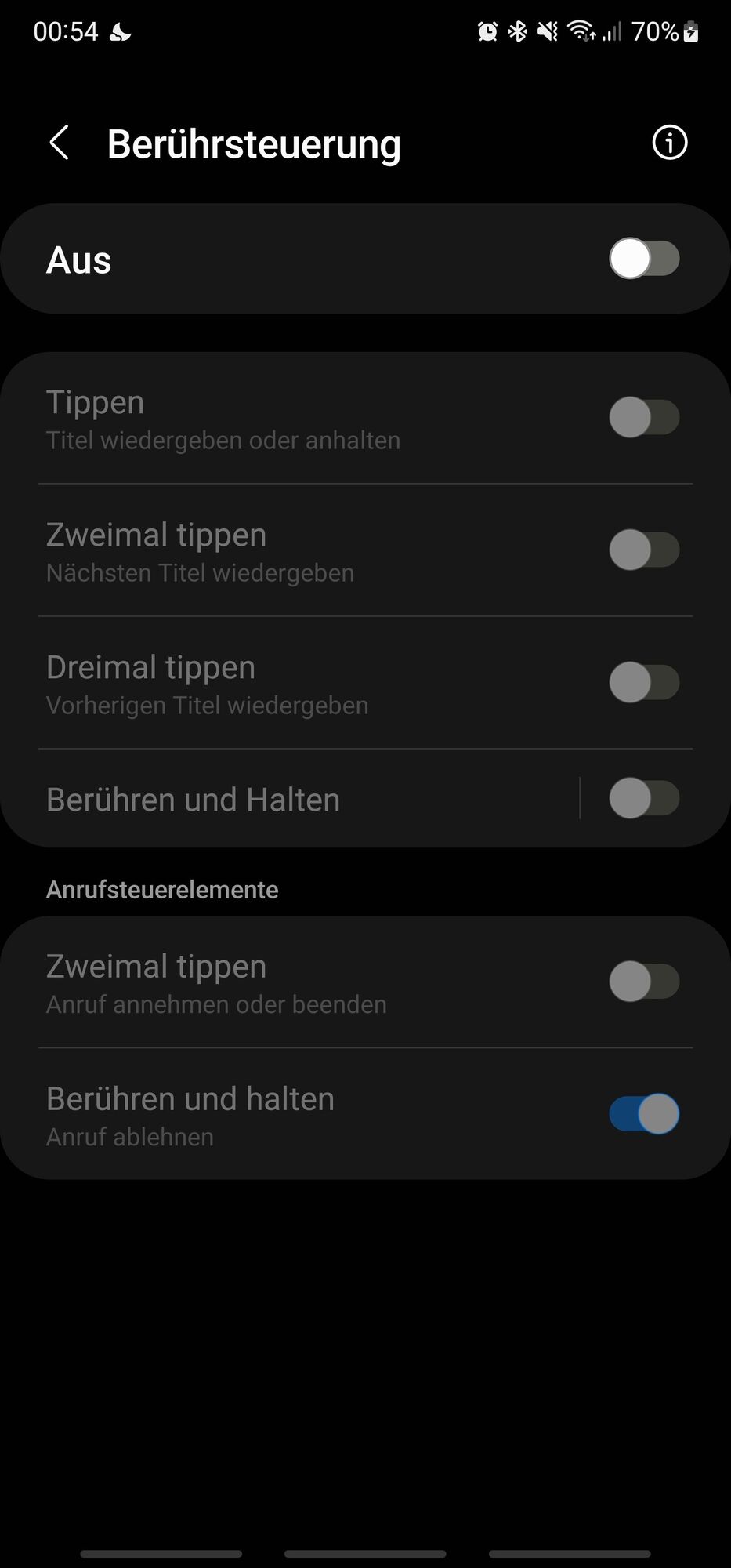The image size is (731, 1568).
Task: Toggle Tippen play or pause switch
Action: [643, 417]
